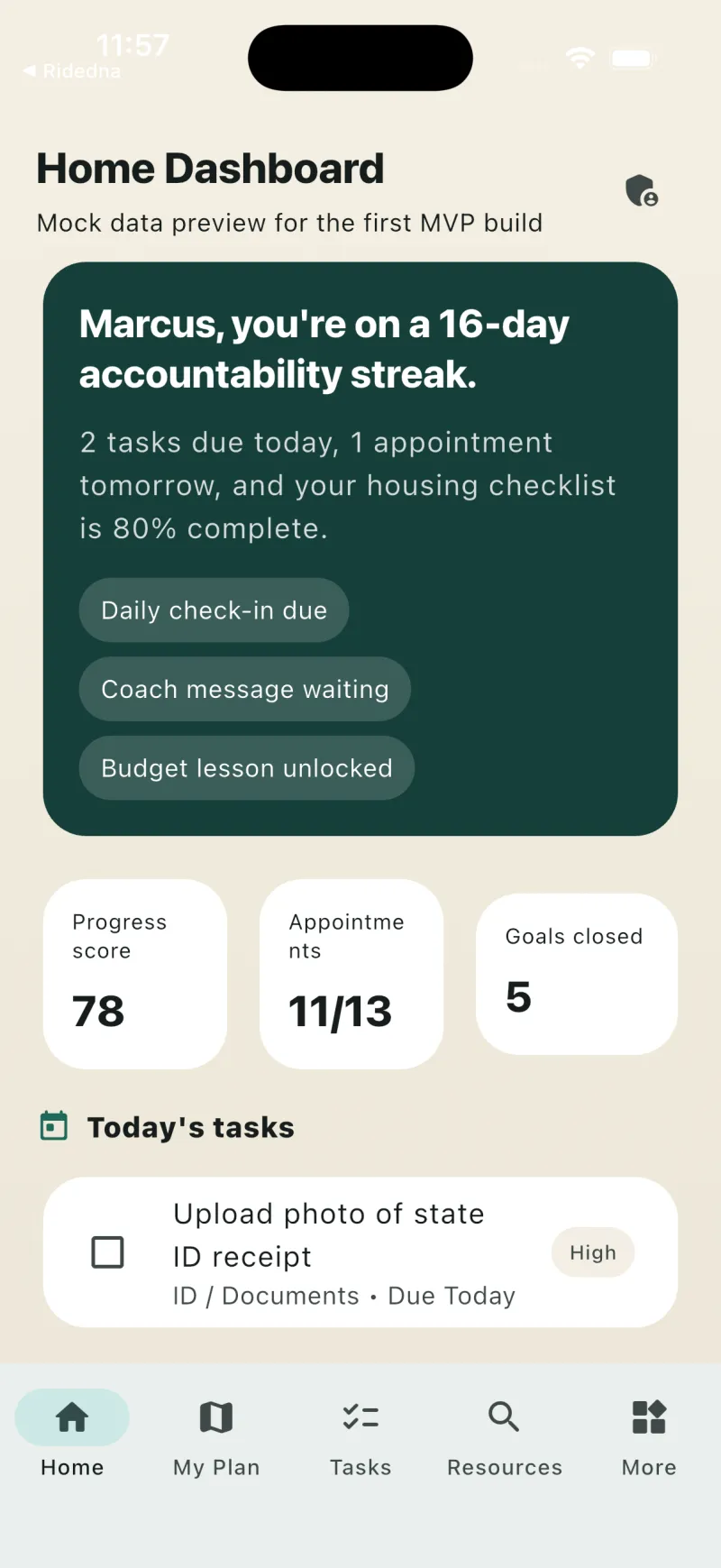The height and width of the screenshot is (1568, 721).
Task: Switch to the My Plan tab
Action: click(x=216, y=1434)
